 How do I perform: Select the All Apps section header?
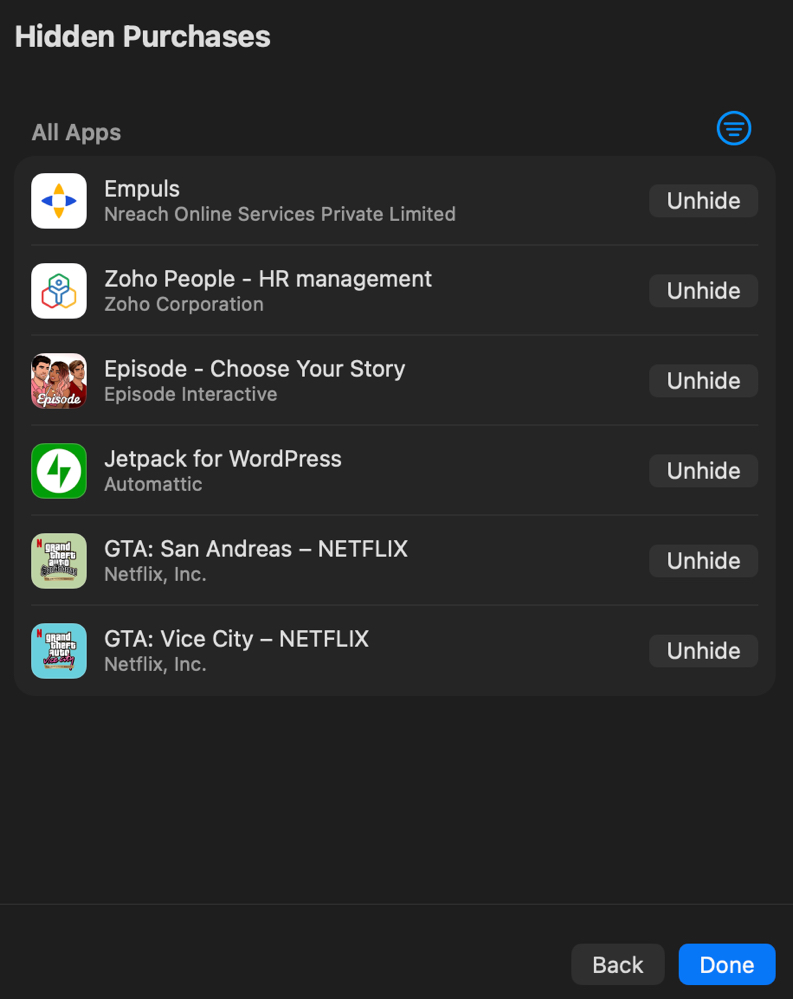[76, 132]
